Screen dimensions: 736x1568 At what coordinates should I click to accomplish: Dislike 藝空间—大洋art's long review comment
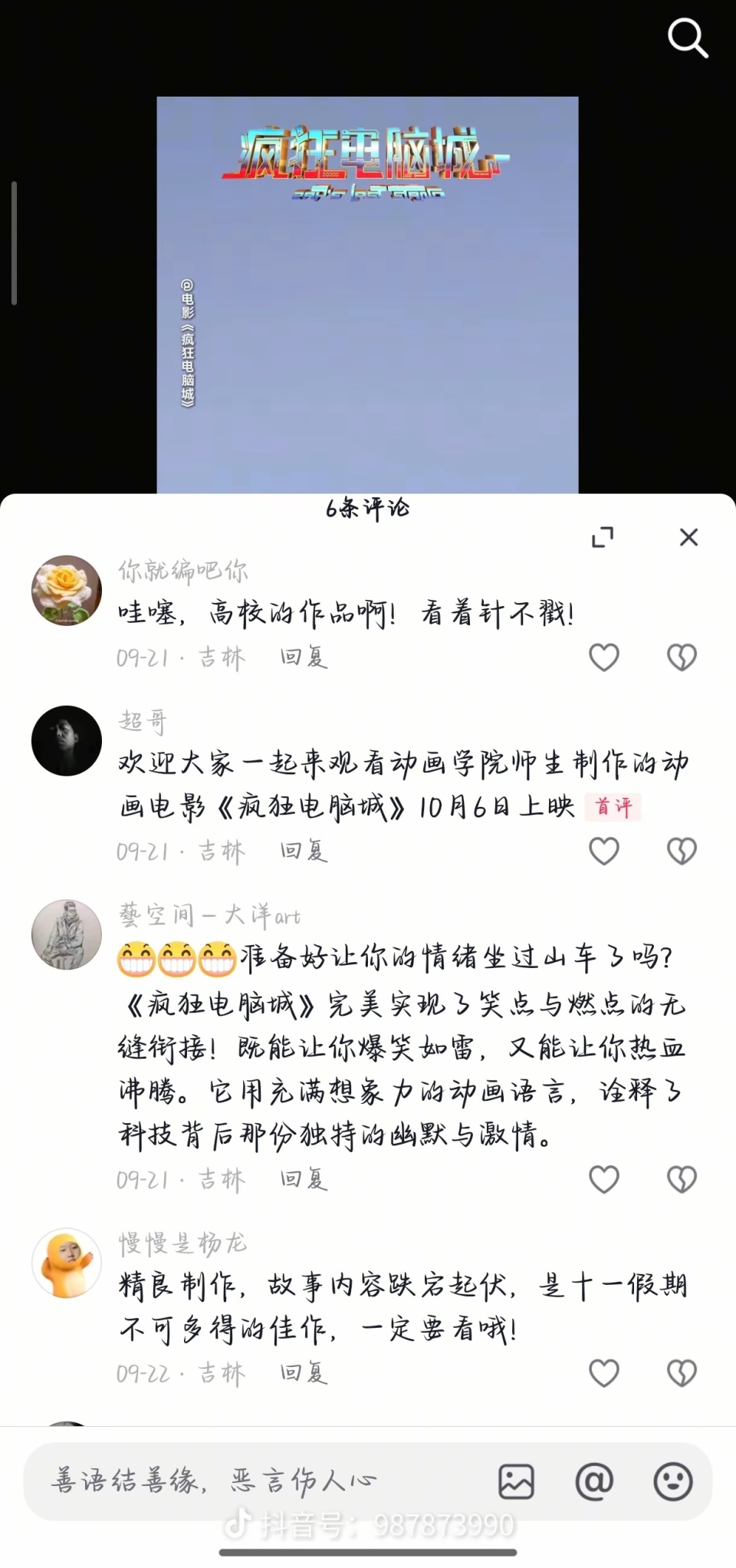click(x=682, y=1180)
